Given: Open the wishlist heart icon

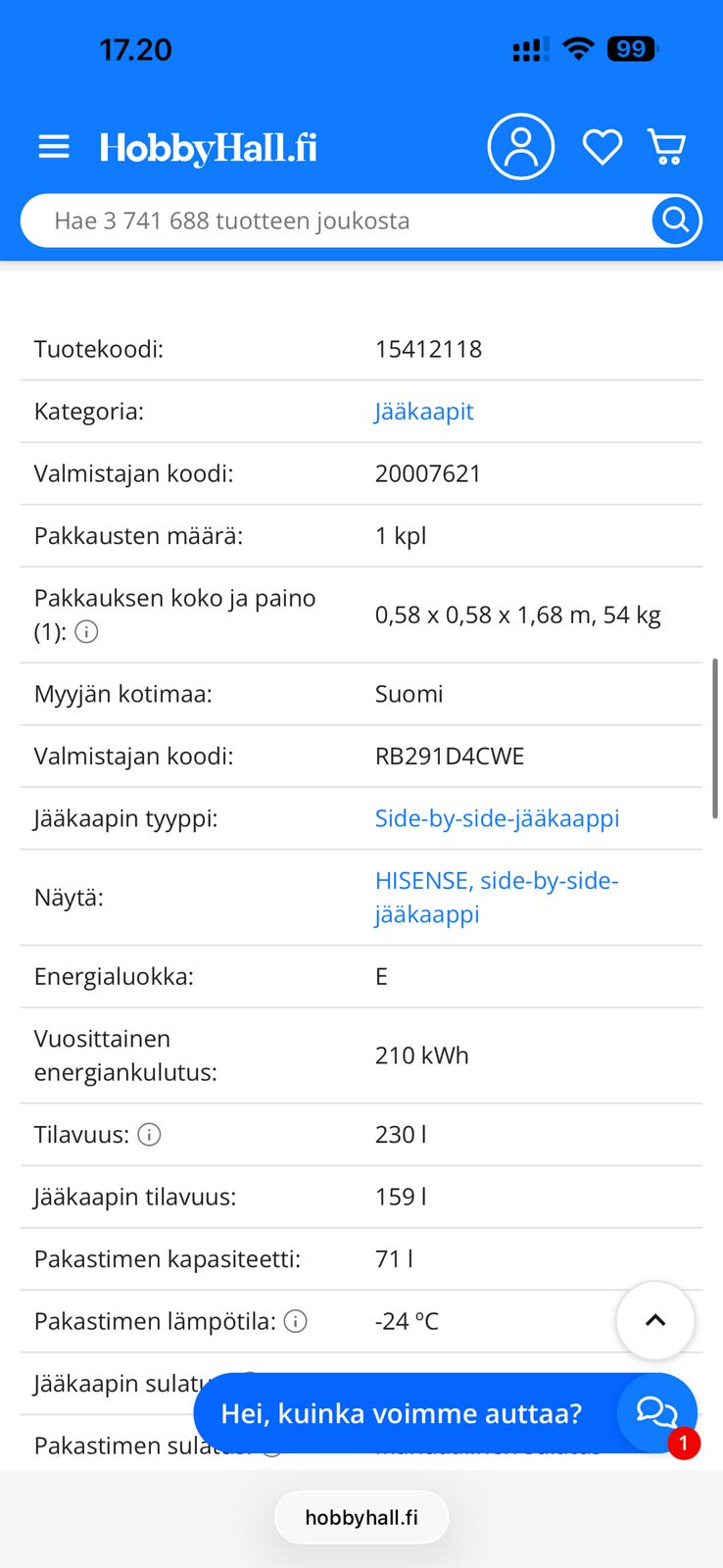Looking at the screenshot, I should point(602,148).
